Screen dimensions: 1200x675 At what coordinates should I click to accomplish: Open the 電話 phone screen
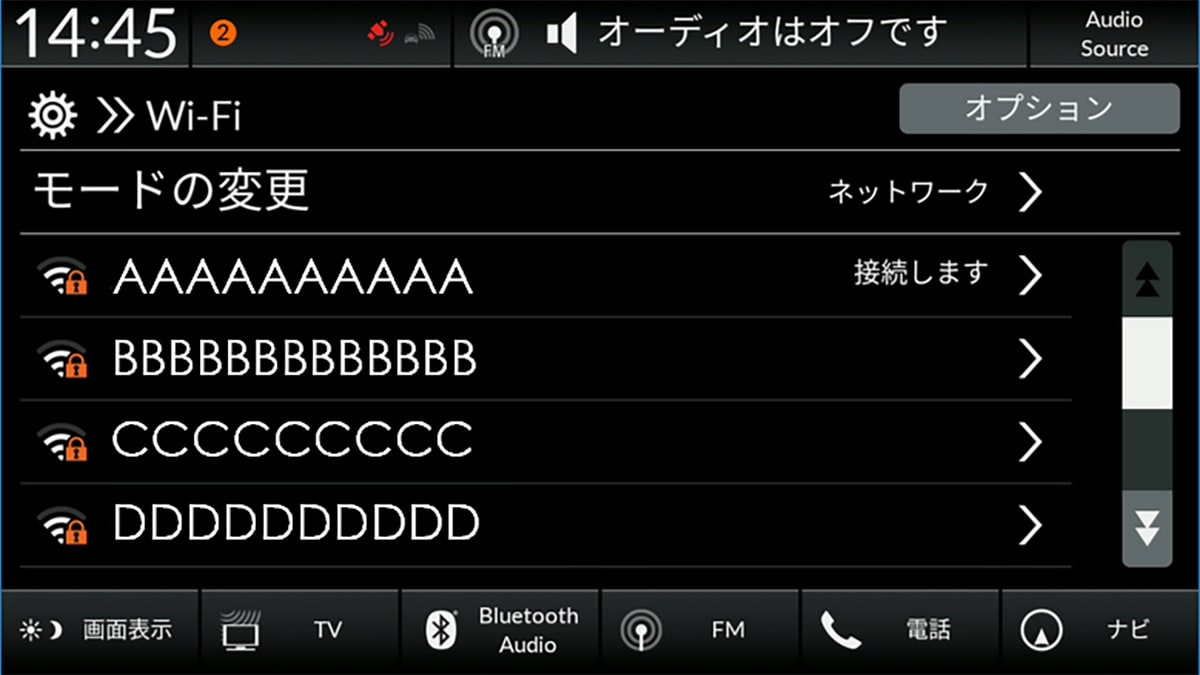899,630
